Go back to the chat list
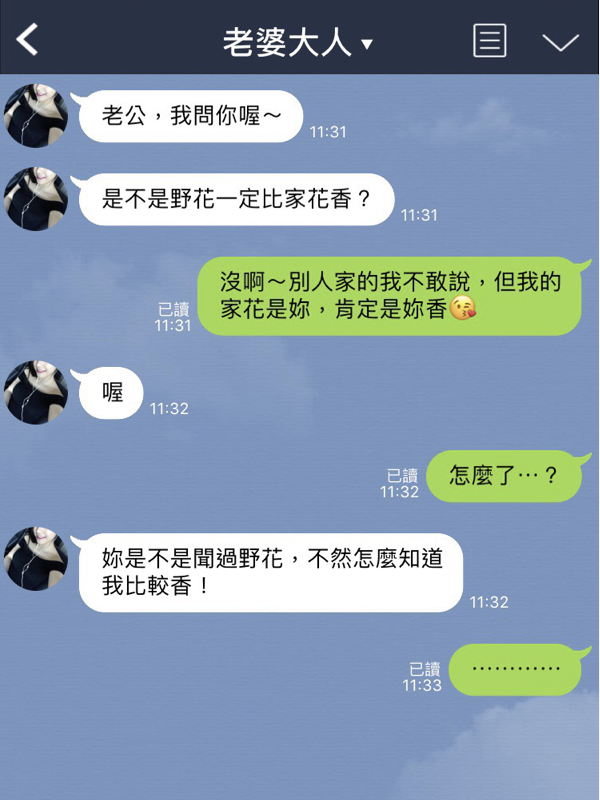The image size is (600, 800). [x=28, y=40]
